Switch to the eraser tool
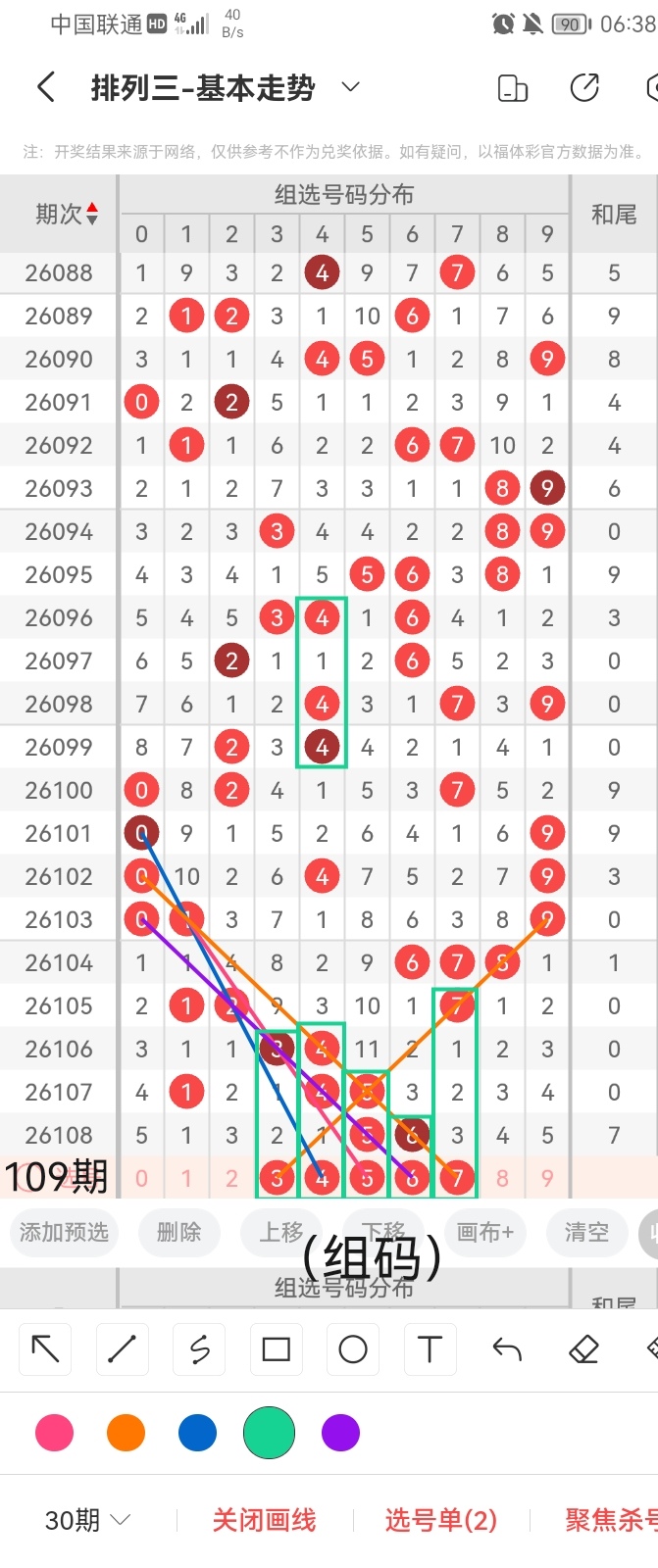The height and width of the screenshot is (1568, 658). tap(583, 1349)
